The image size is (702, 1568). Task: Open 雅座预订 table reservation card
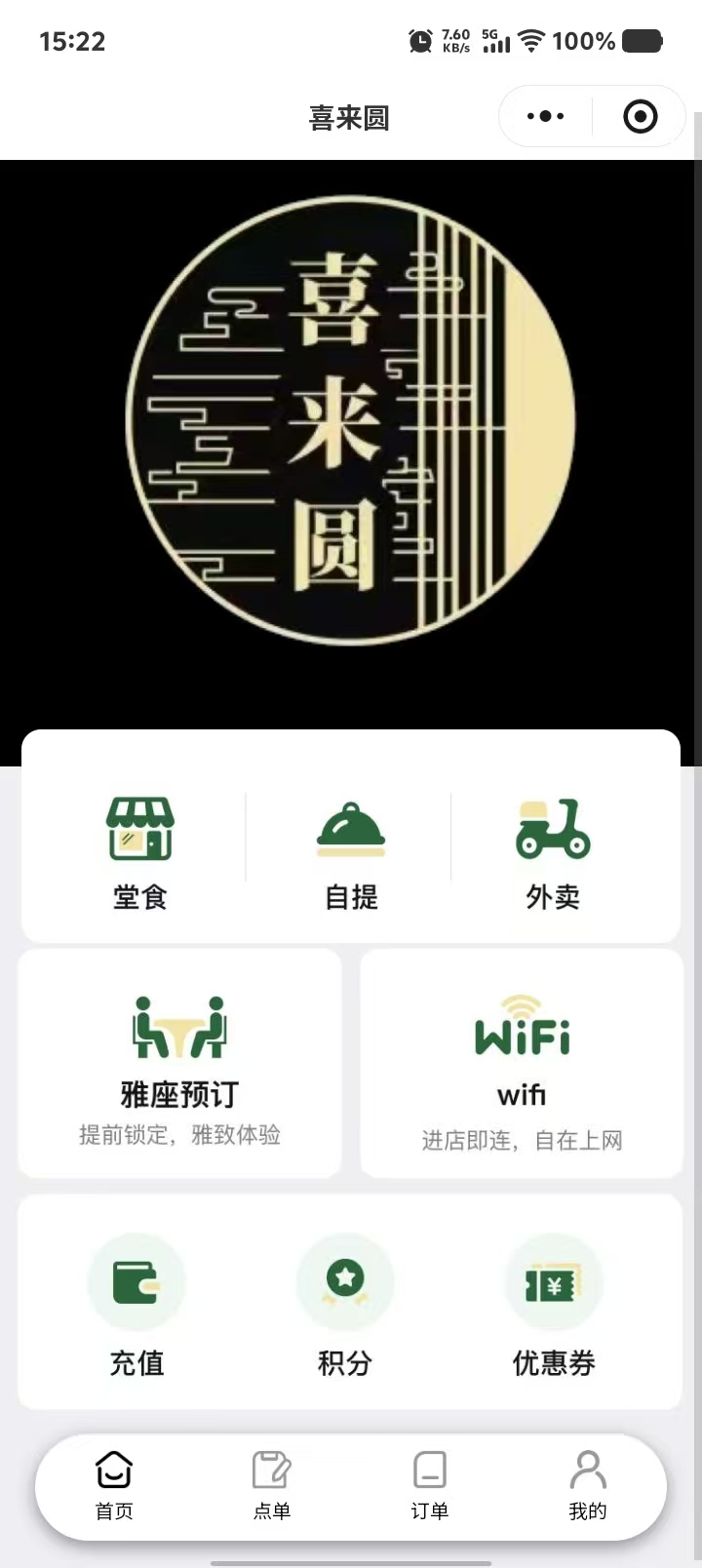pos(179,1064)
